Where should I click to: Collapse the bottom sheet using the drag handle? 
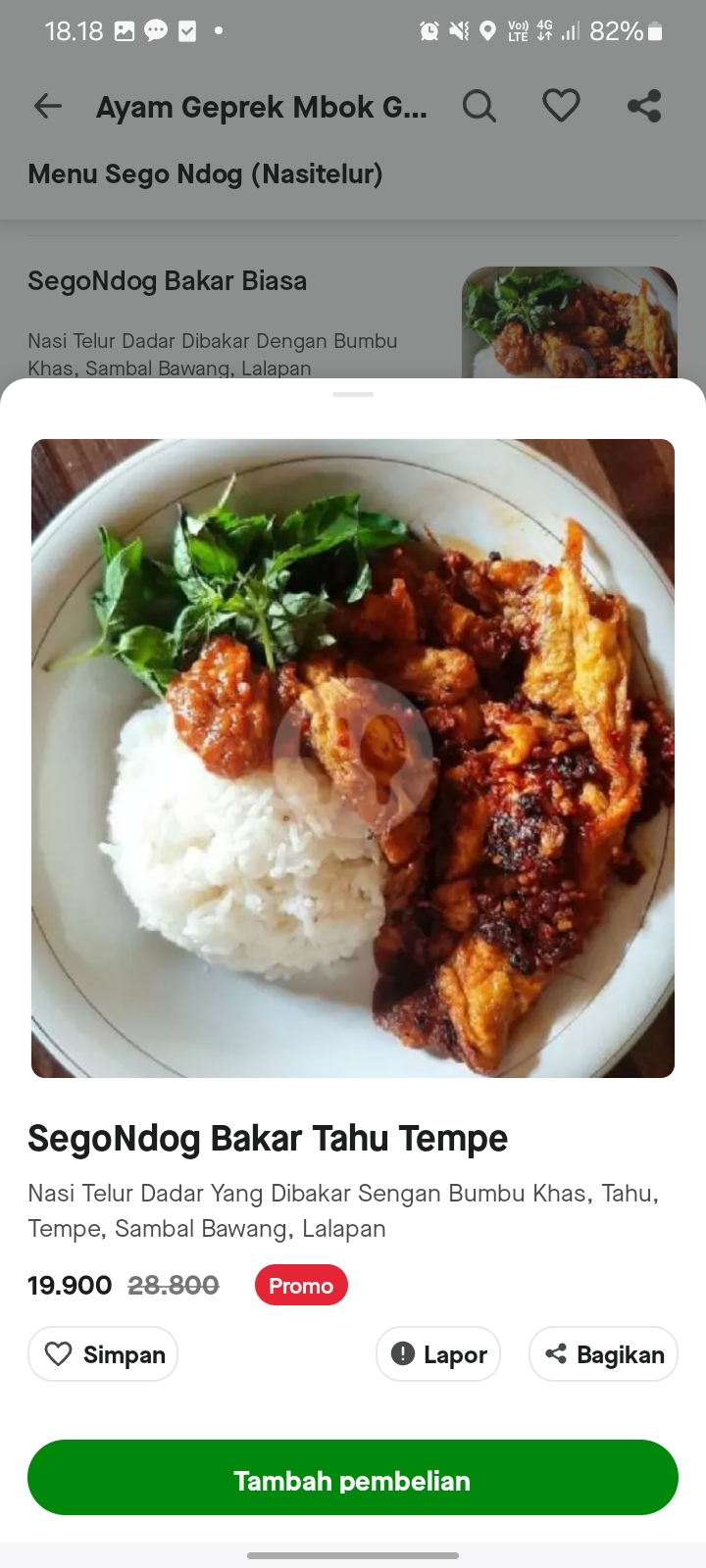pos(352,395)
